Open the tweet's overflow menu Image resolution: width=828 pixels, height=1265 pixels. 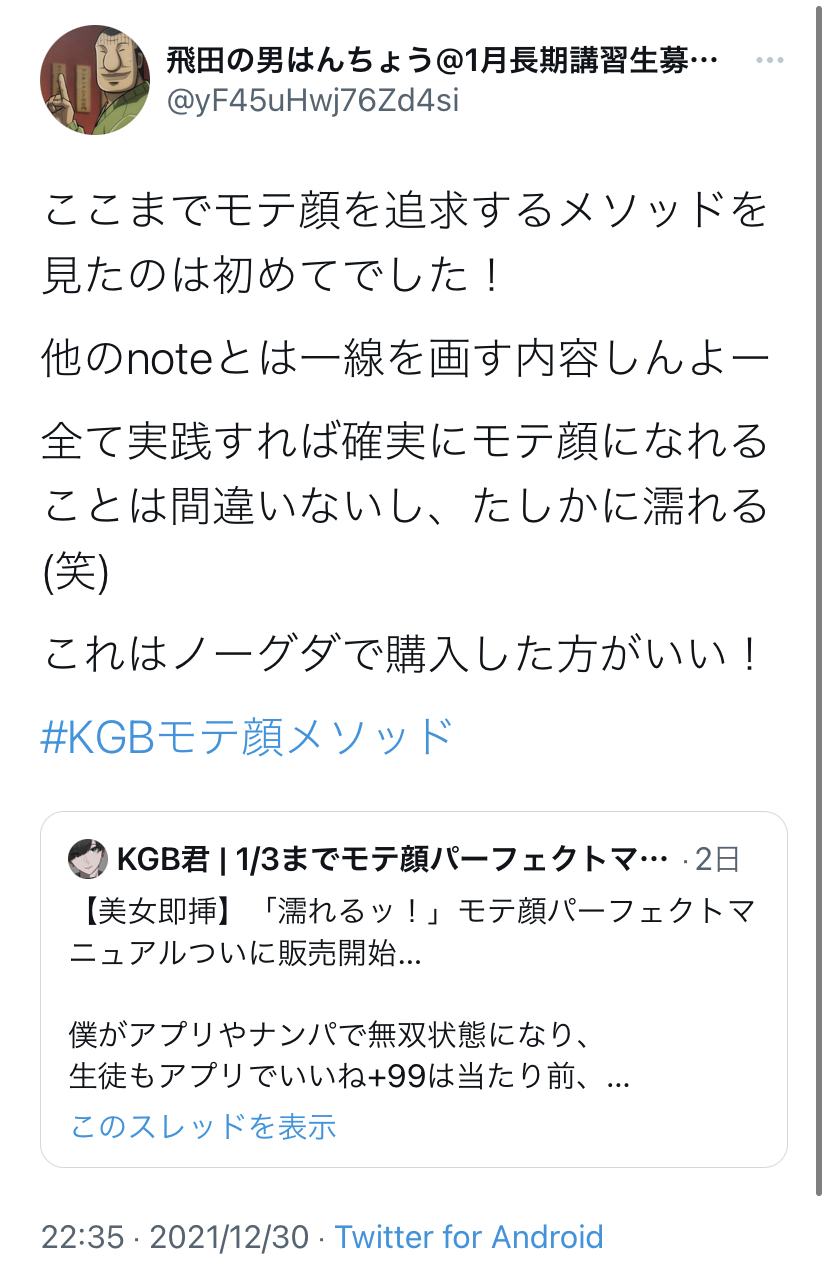pos(769,61)
